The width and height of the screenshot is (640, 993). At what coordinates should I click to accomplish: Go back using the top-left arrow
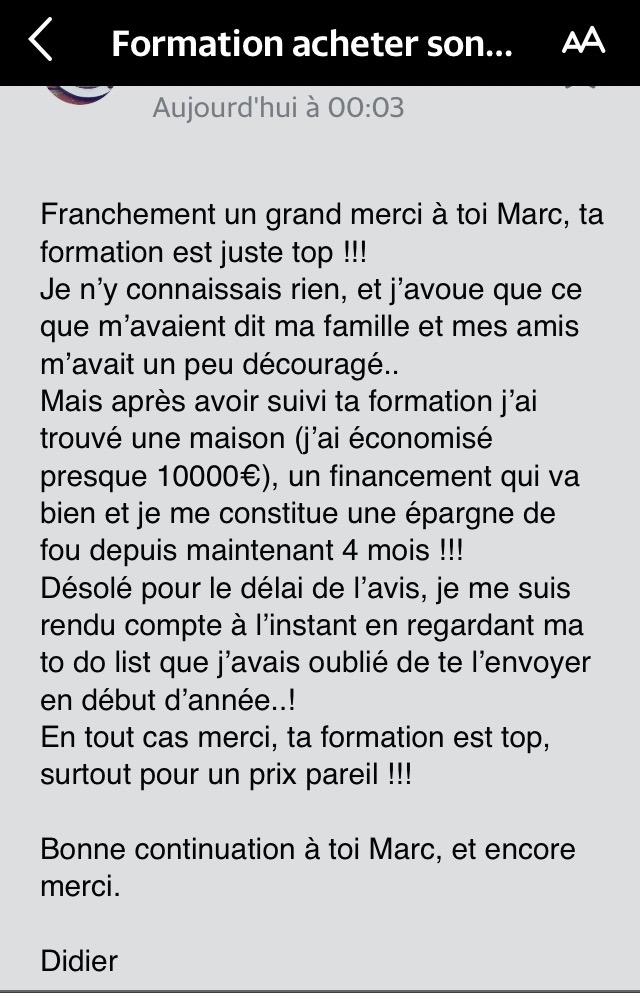[40, 42]
